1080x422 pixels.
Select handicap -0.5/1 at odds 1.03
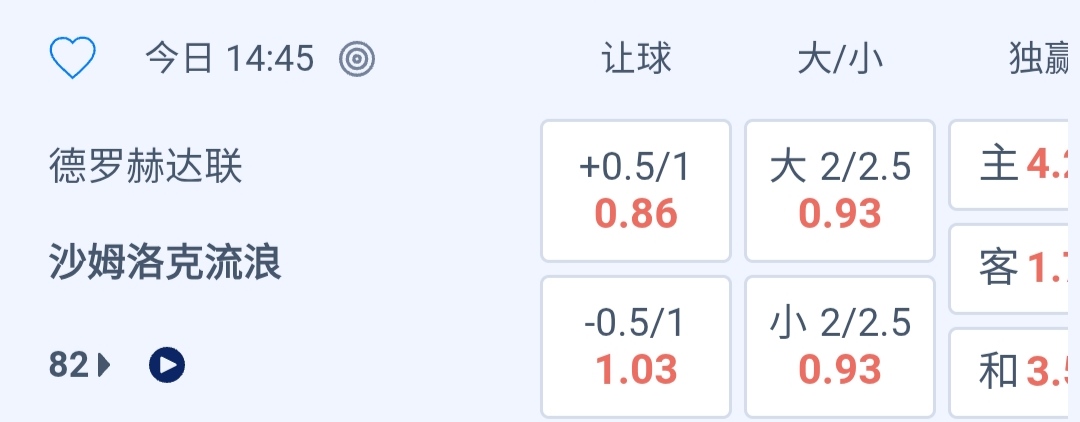(x=636, y=347)
